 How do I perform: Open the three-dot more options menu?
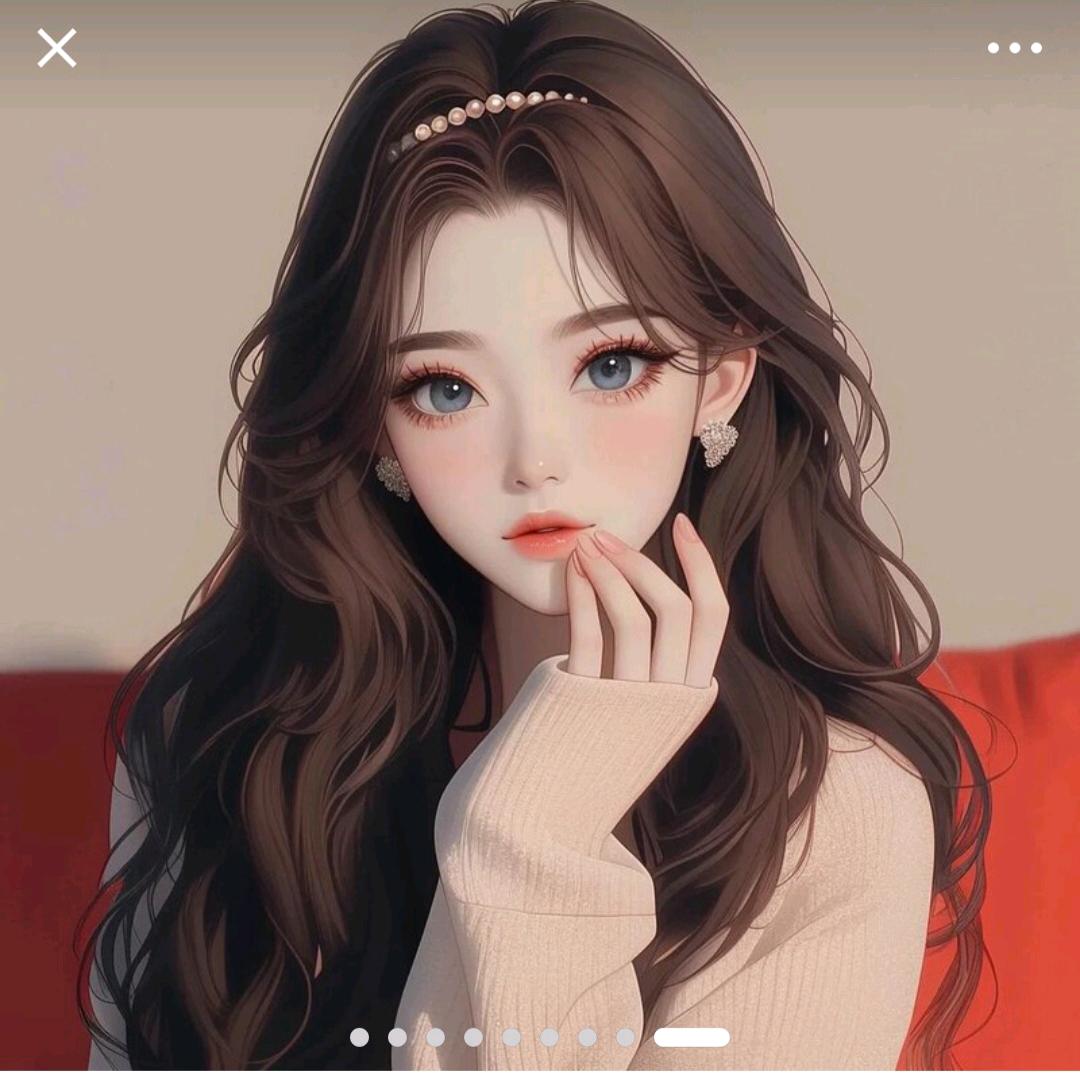pos(1014,48)
